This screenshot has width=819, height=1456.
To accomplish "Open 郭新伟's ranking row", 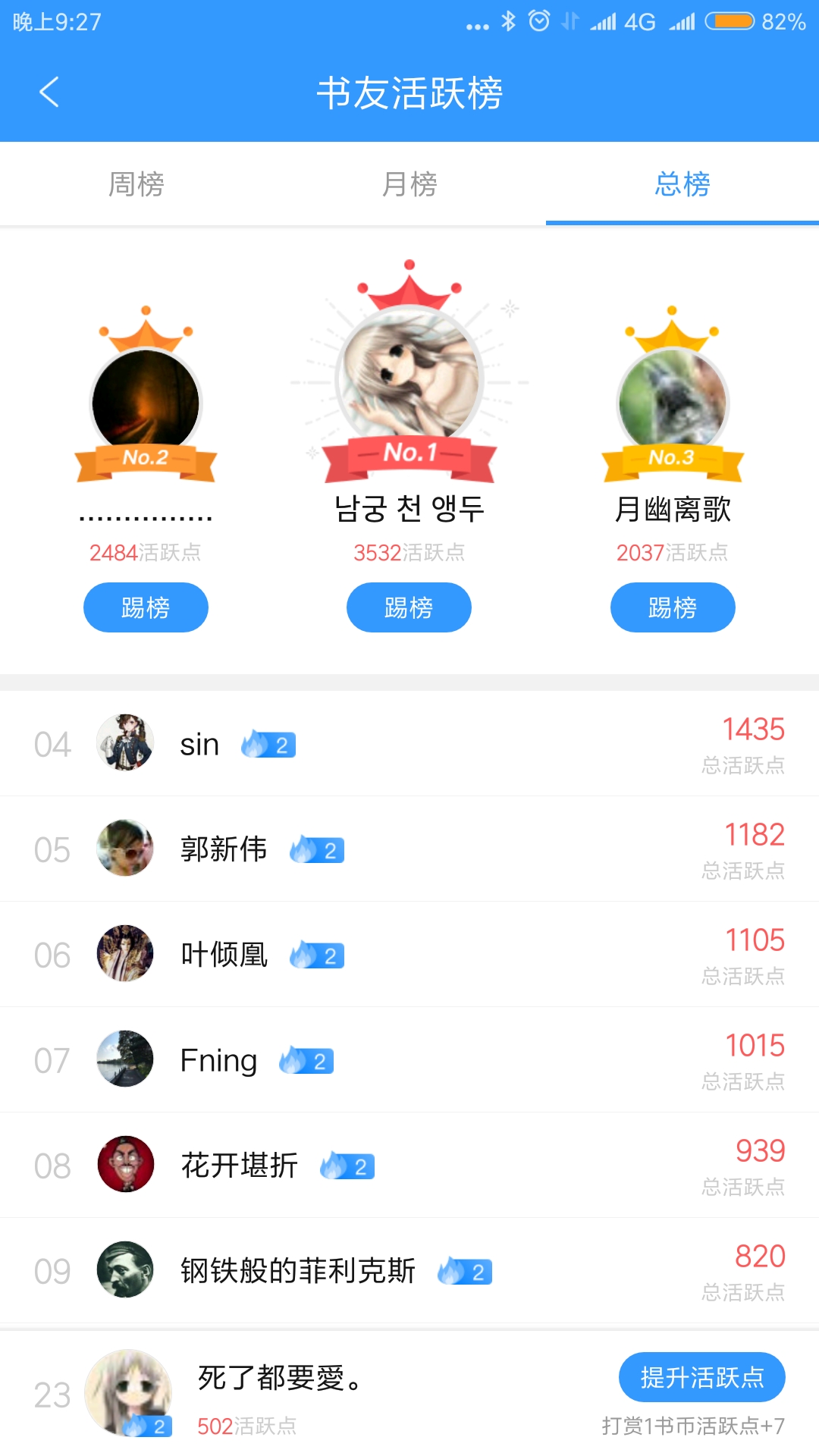I will tap(409, 849).
